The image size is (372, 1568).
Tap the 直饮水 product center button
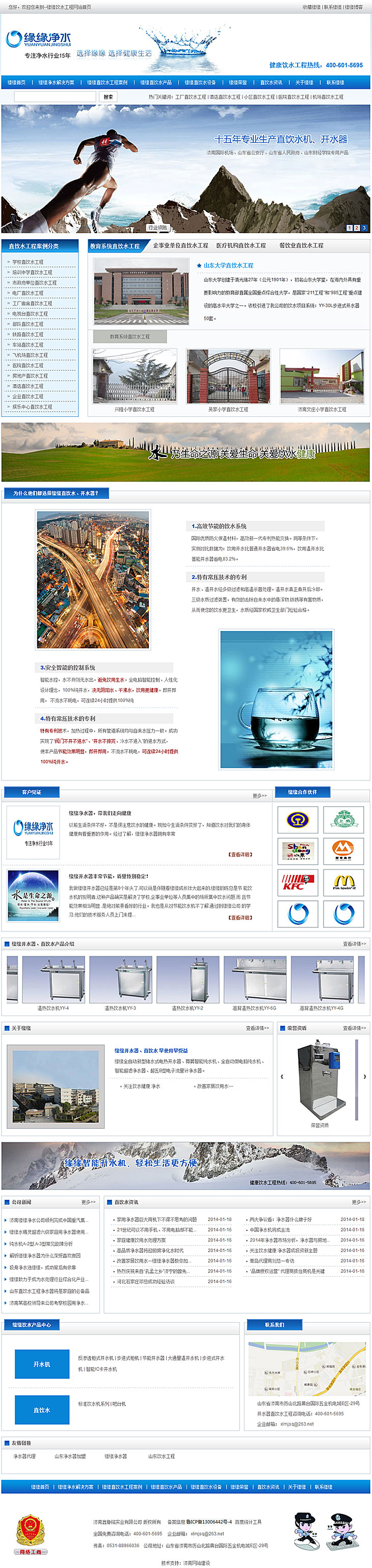pyautogui.click(x=42, y=1410)
